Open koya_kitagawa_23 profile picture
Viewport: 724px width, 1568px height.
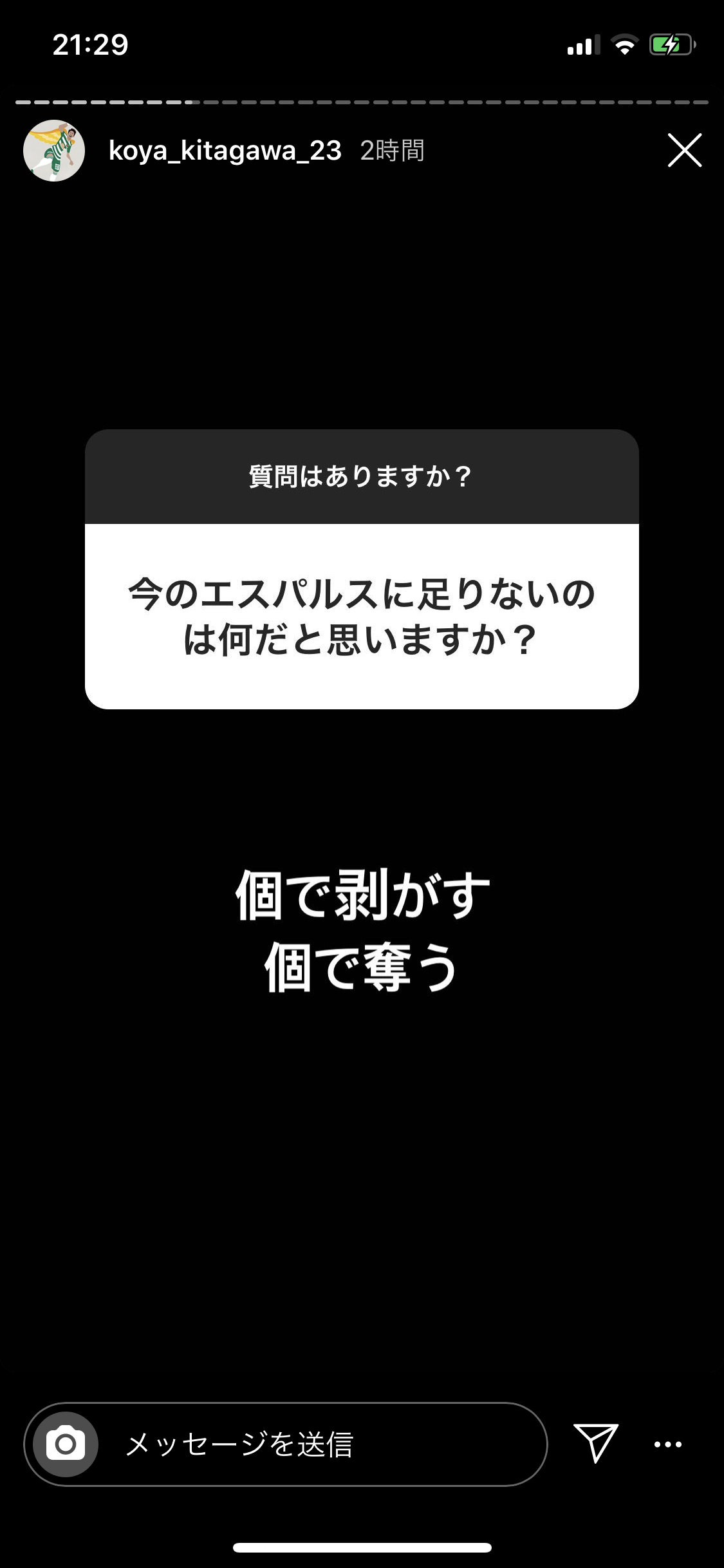(x=54, y=151)
